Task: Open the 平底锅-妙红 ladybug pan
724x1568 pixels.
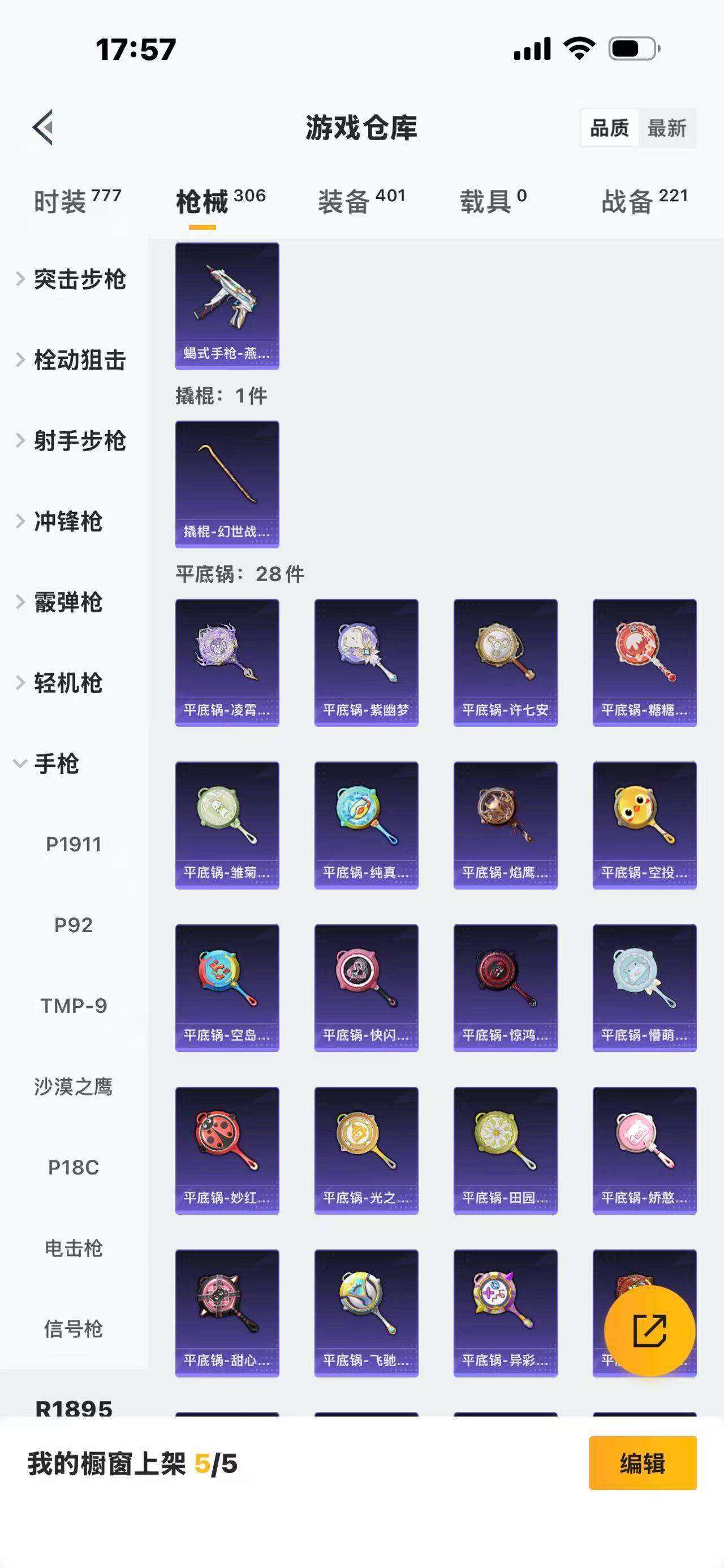Action: coord(227,1150)
